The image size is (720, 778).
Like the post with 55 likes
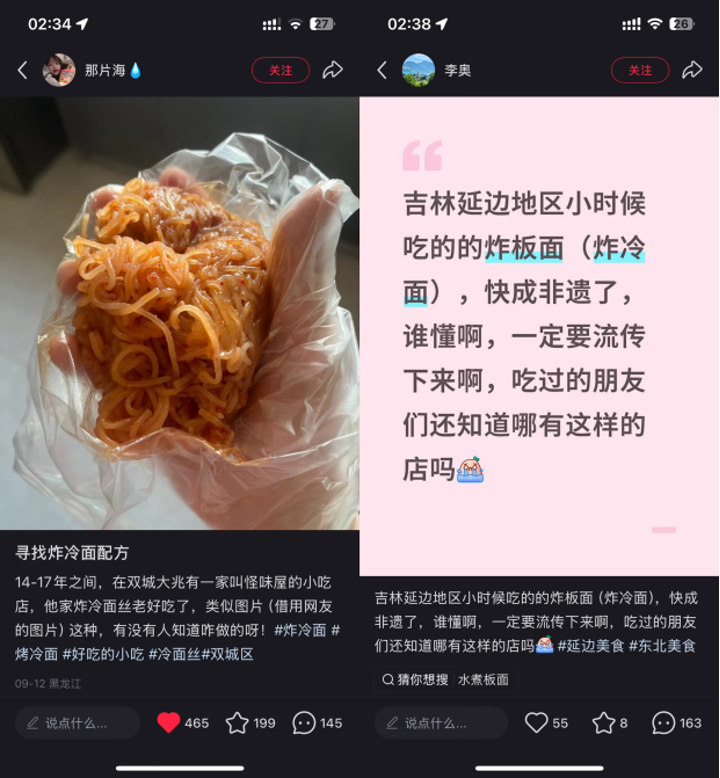tap(537, 722)
